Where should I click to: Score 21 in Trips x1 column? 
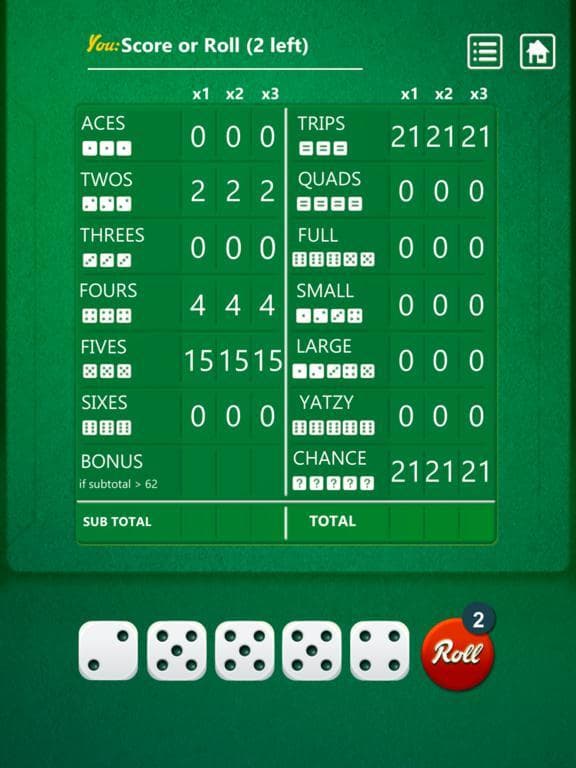[x=406, y=137]
